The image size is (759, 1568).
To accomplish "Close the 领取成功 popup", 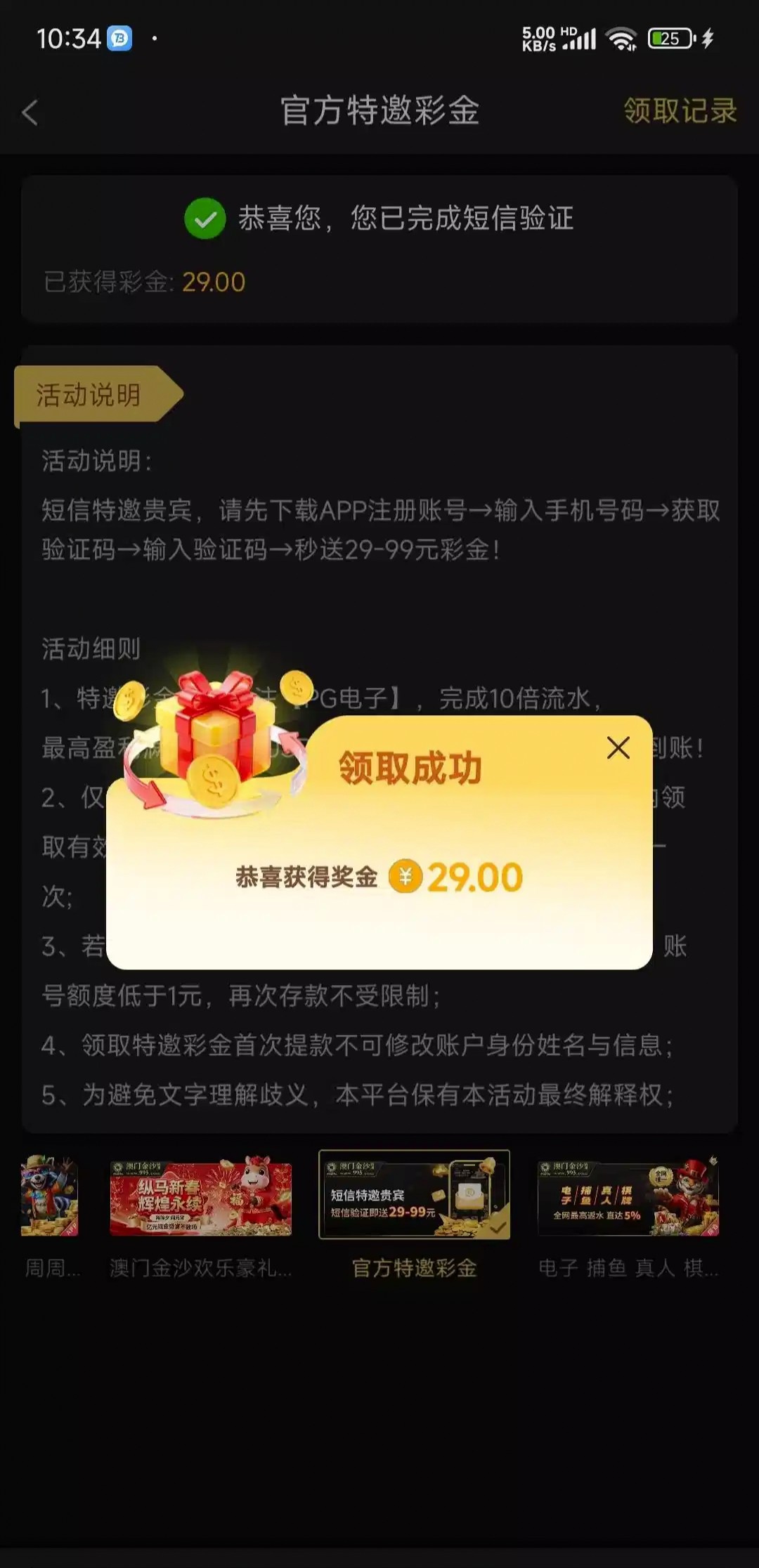I will [618, 747].
